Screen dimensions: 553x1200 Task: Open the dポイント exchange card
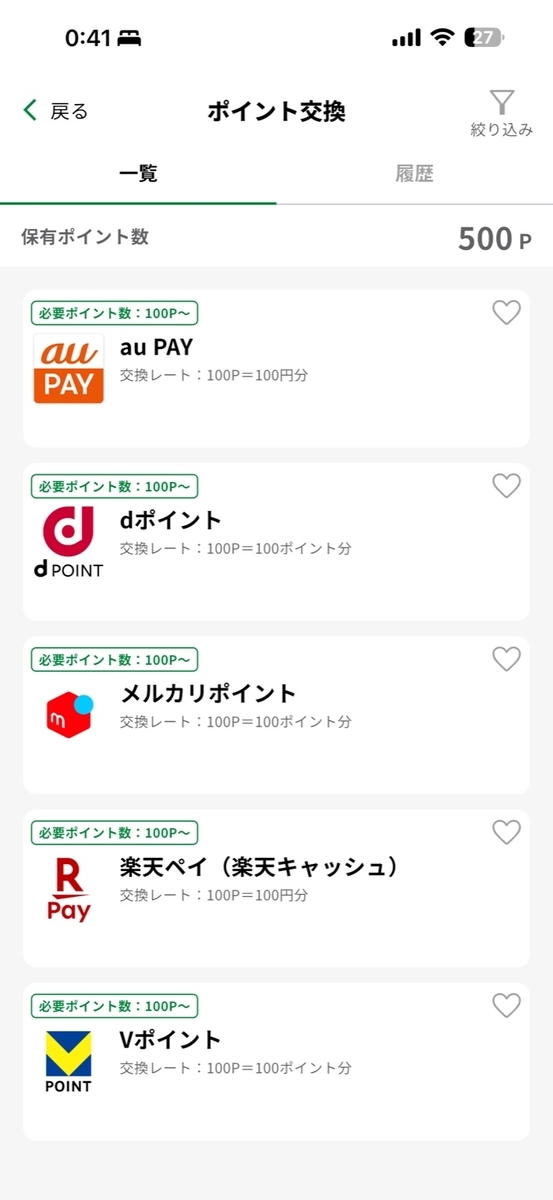(276, 541)
